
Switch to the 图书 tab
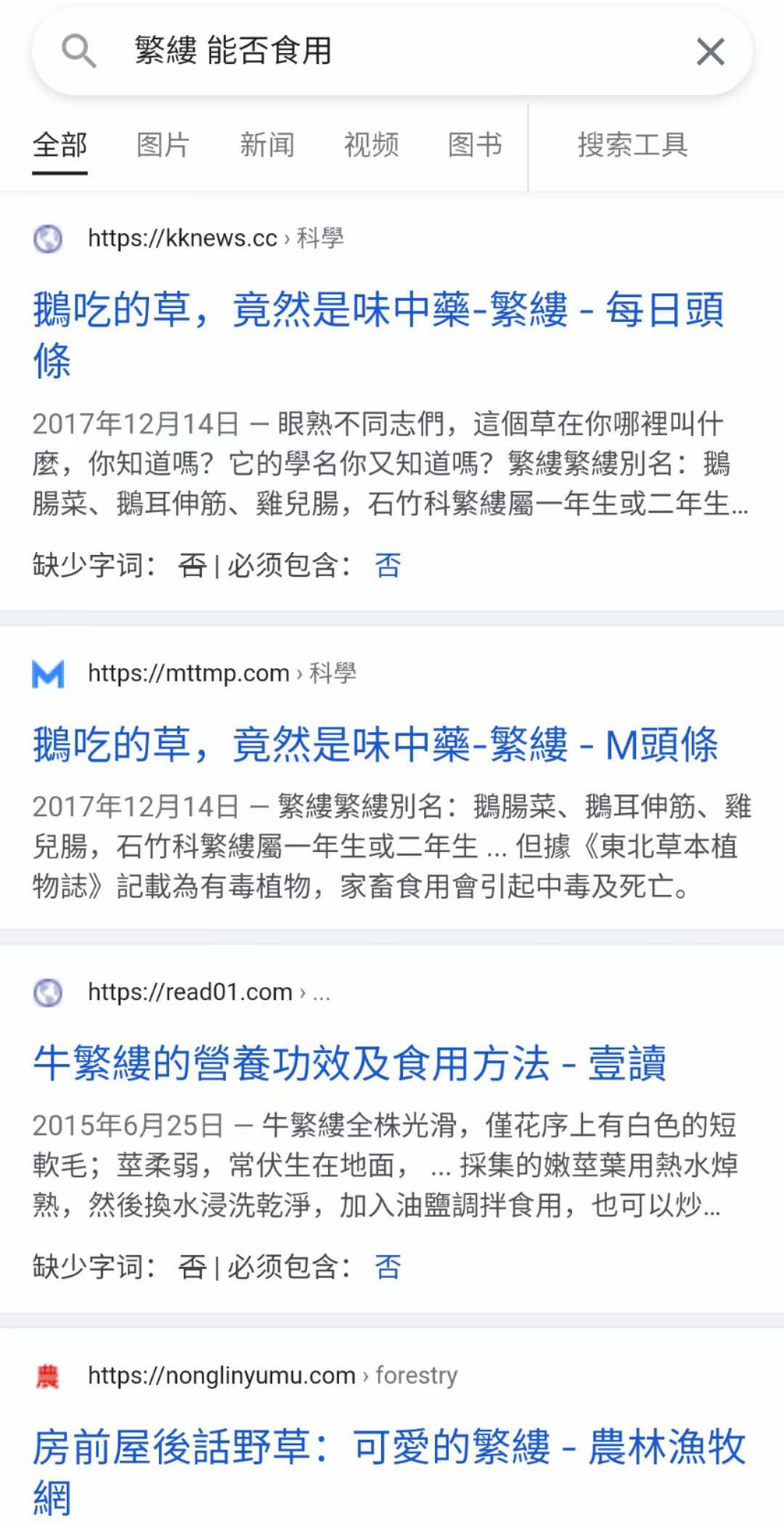tap(475, 145)
